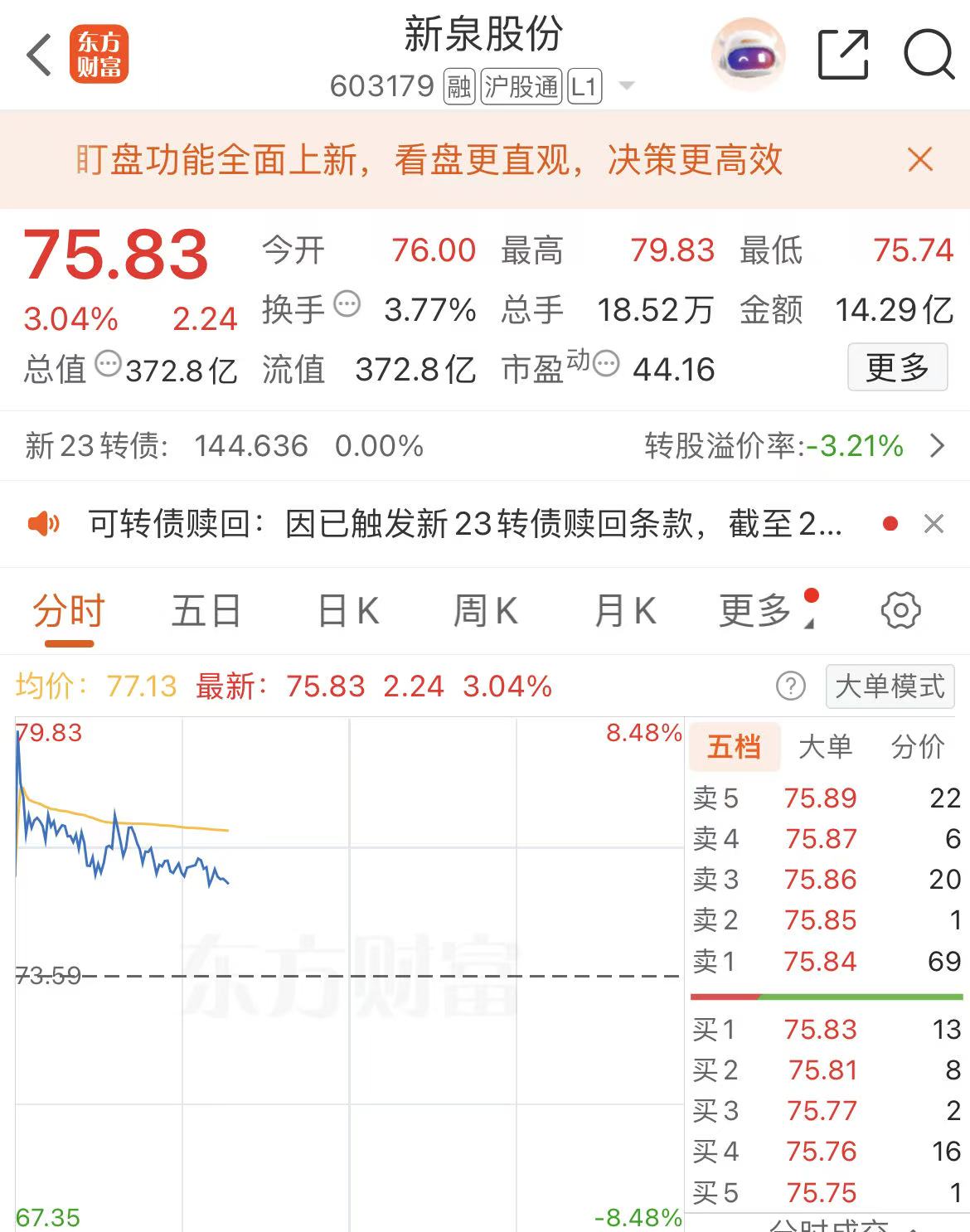Go back with the arrow icon
This screenshot has height=1232, width=970.
point(39,56)
